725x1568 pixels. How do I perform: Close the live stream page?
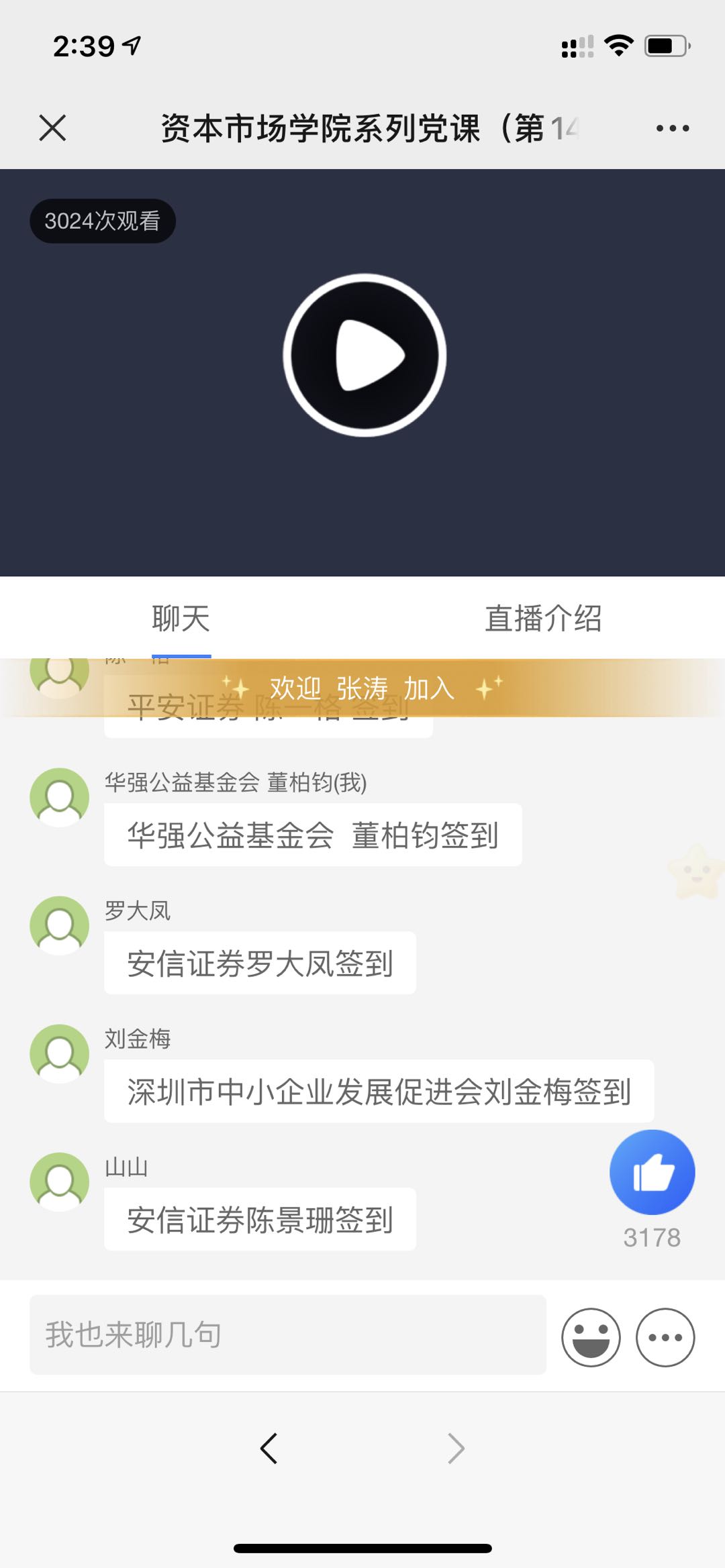tap(52, 127)
